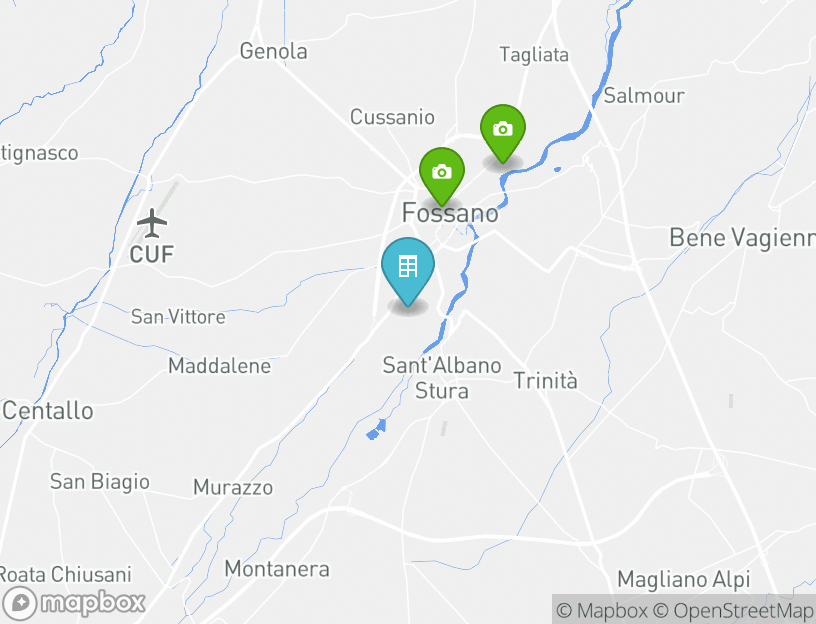816x624 pixels.
Task: Tap the blue building pin south of Fossano
Action: [x=408, y=268]
